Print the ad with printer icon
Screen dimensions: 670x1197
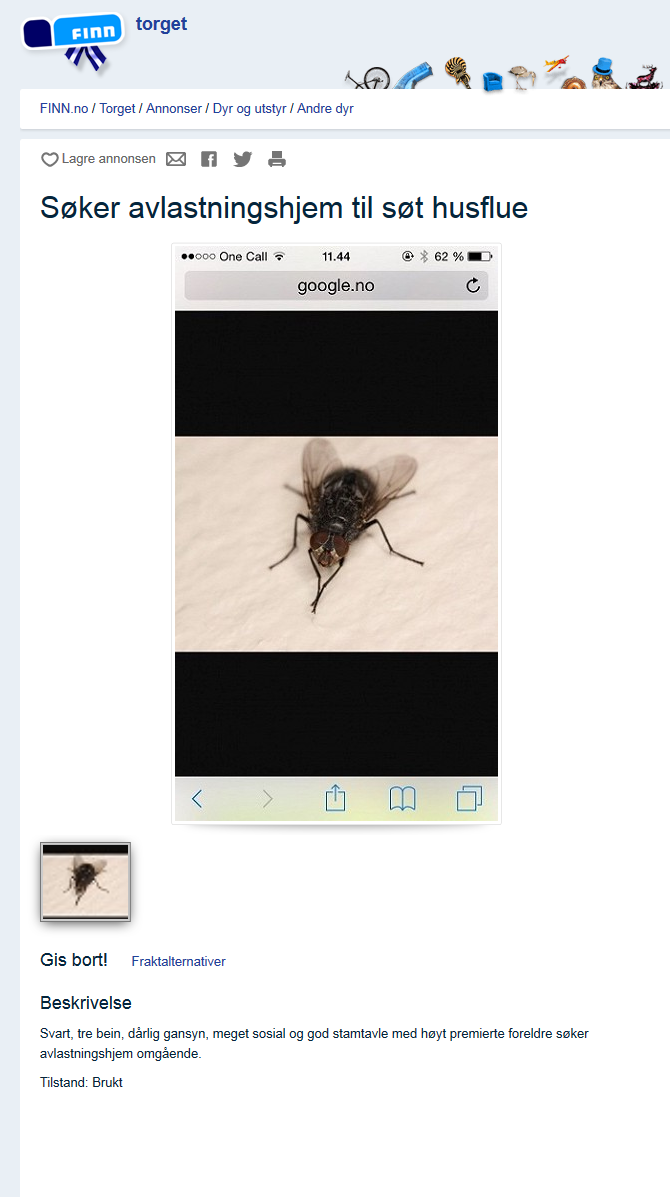[277, 160]
